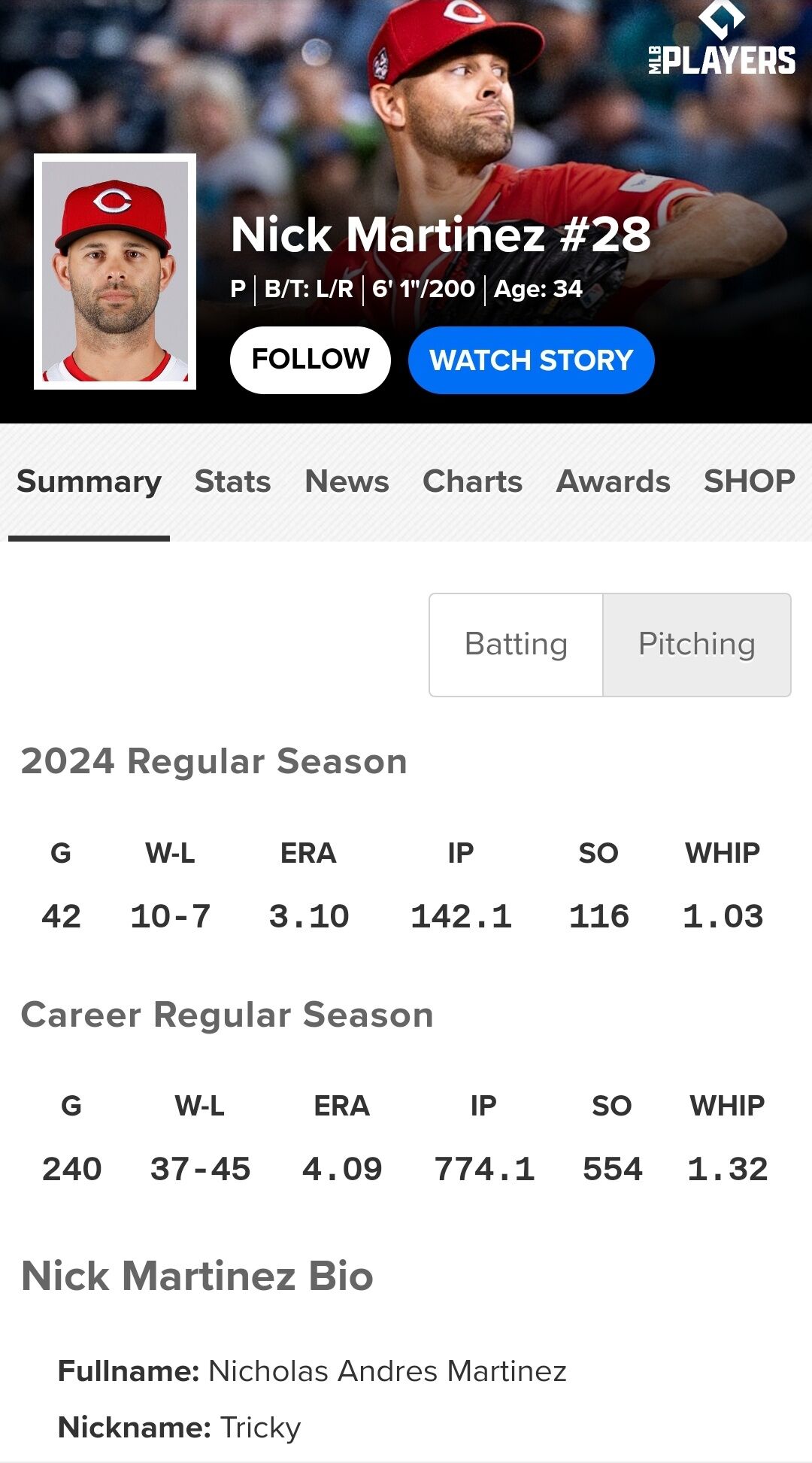Show Batting statistics

click(516, 645)
